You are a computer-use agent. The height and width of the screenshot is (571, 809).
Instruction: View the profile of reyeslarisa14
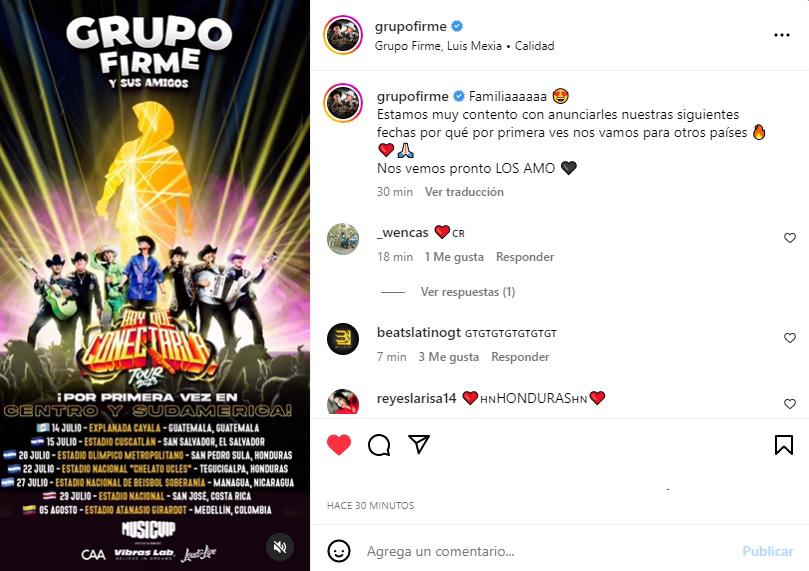(416, 398)
